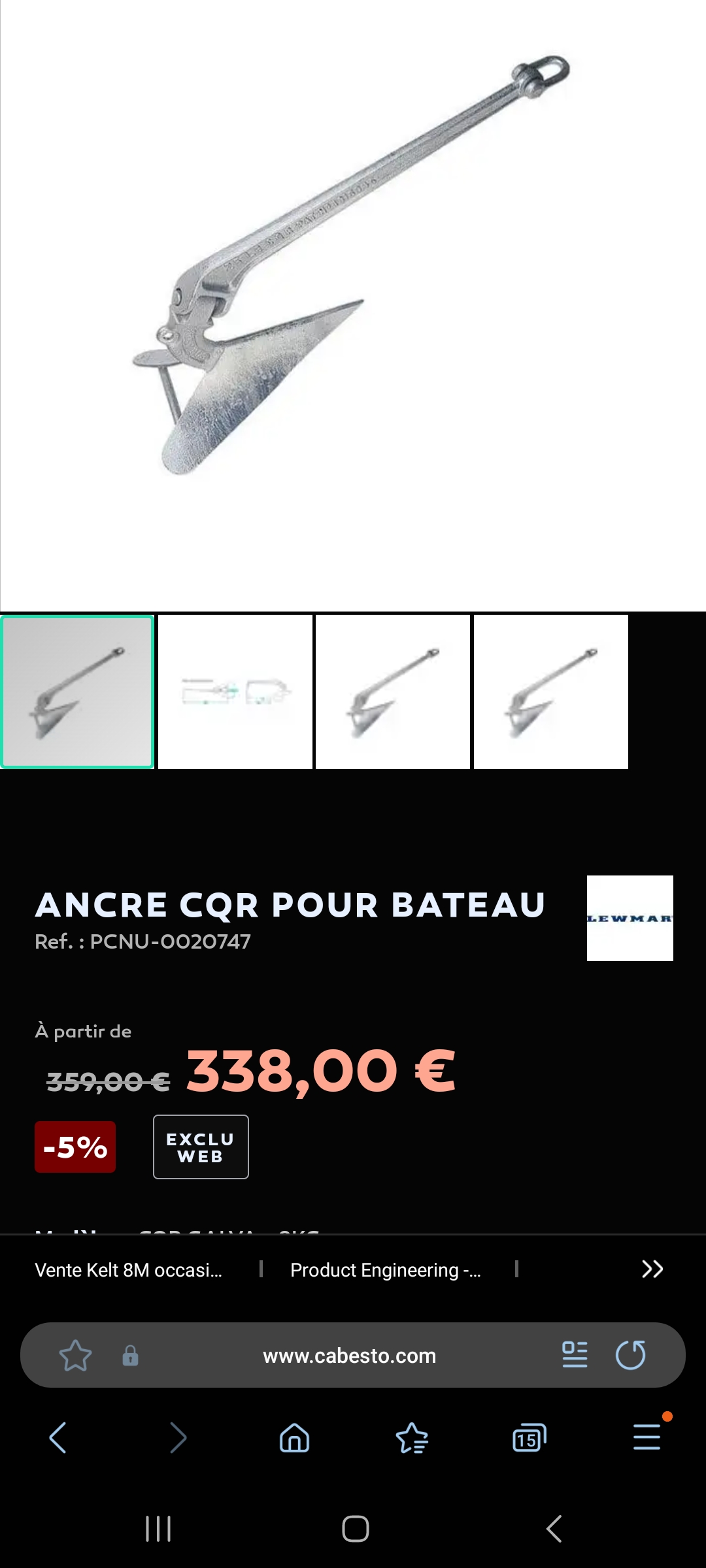The width and height of the screenshot is (706, 1568).
Task: Tap the system recent apps button
Action: tap(158, 1529)
